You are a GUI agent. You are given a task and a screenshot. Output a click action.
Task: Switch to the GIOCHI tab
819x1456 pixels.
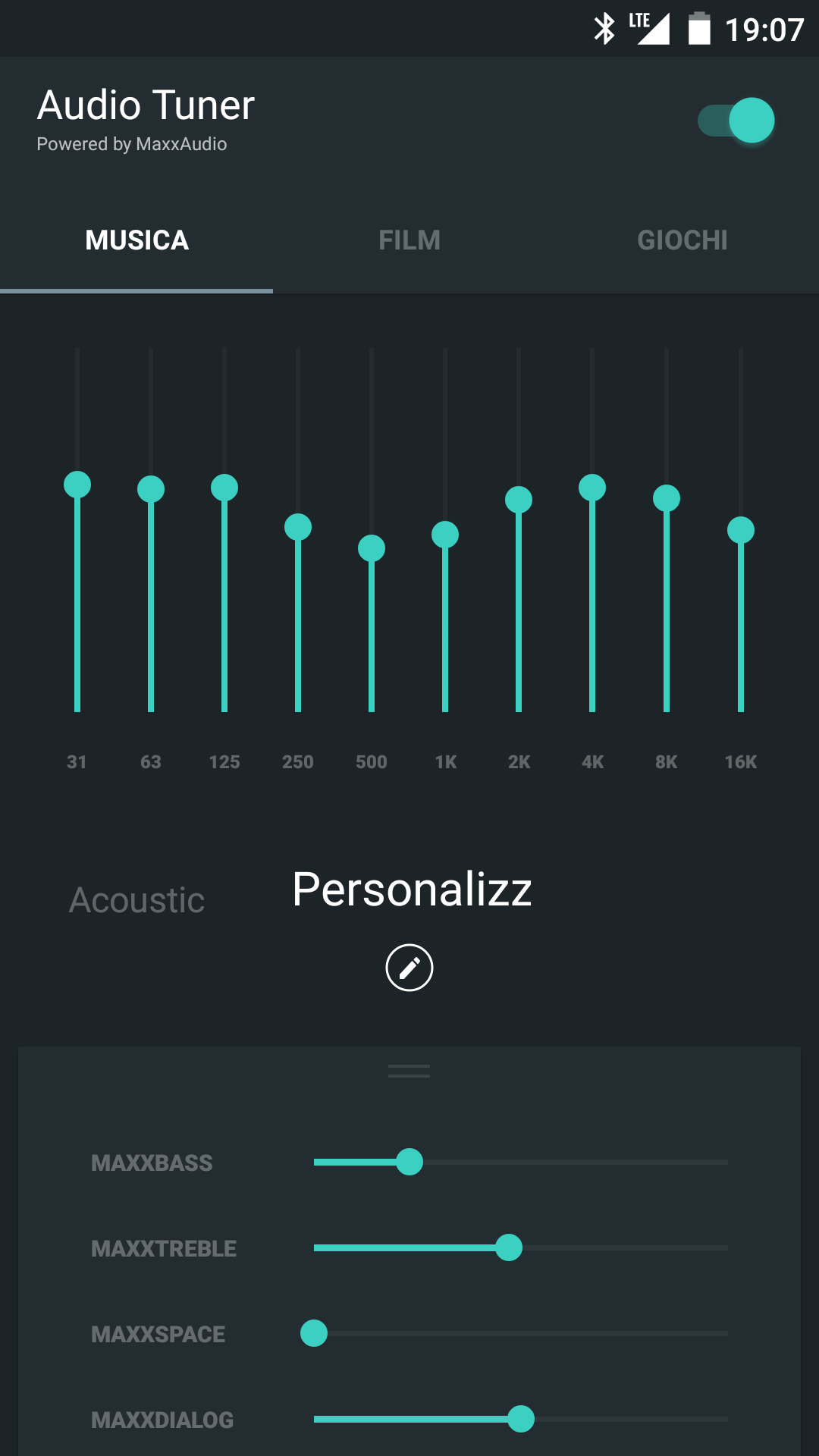pyautogui.click(x=682, y=240)
